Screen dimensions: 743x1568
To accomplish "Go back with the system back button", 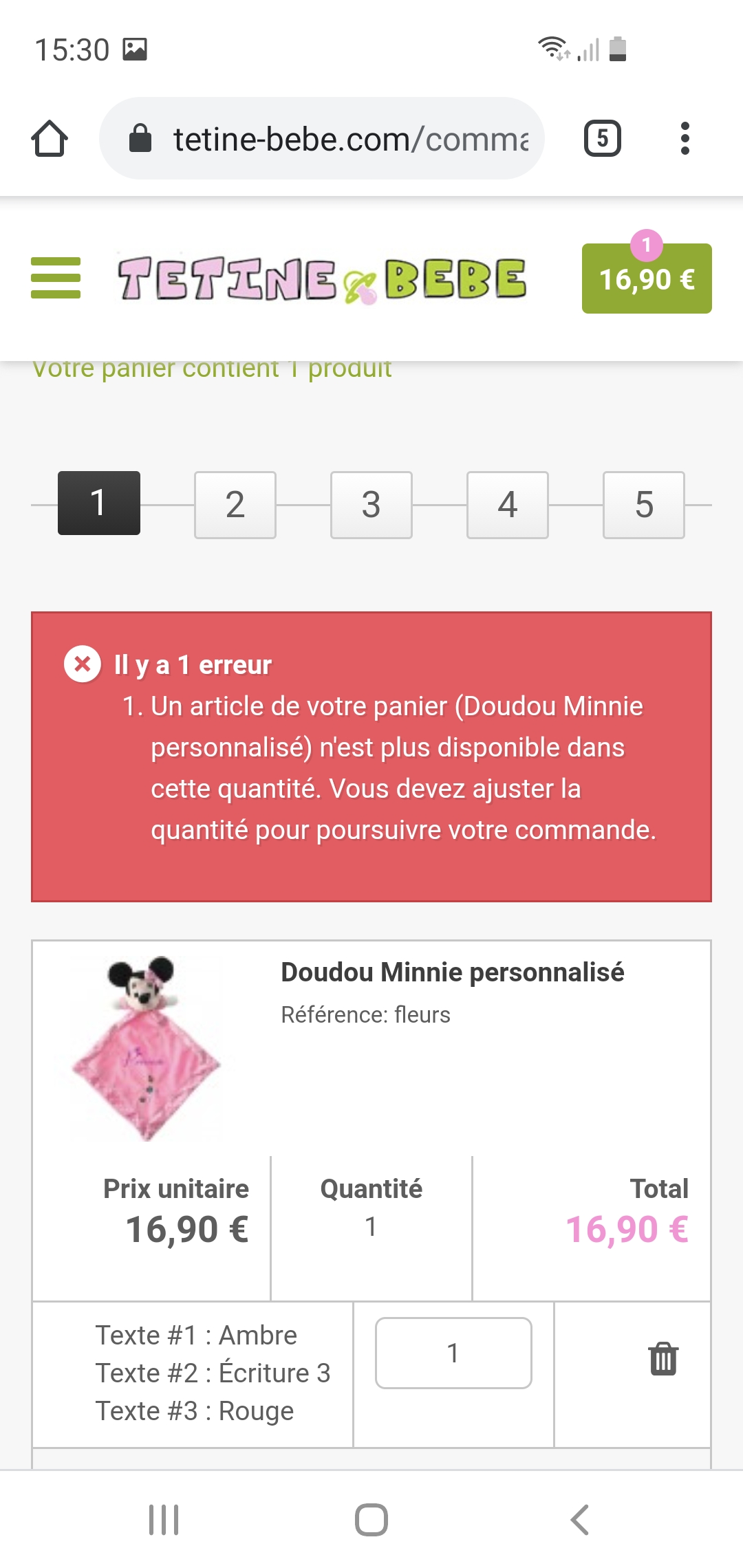I will click(x=580, y=1520).
